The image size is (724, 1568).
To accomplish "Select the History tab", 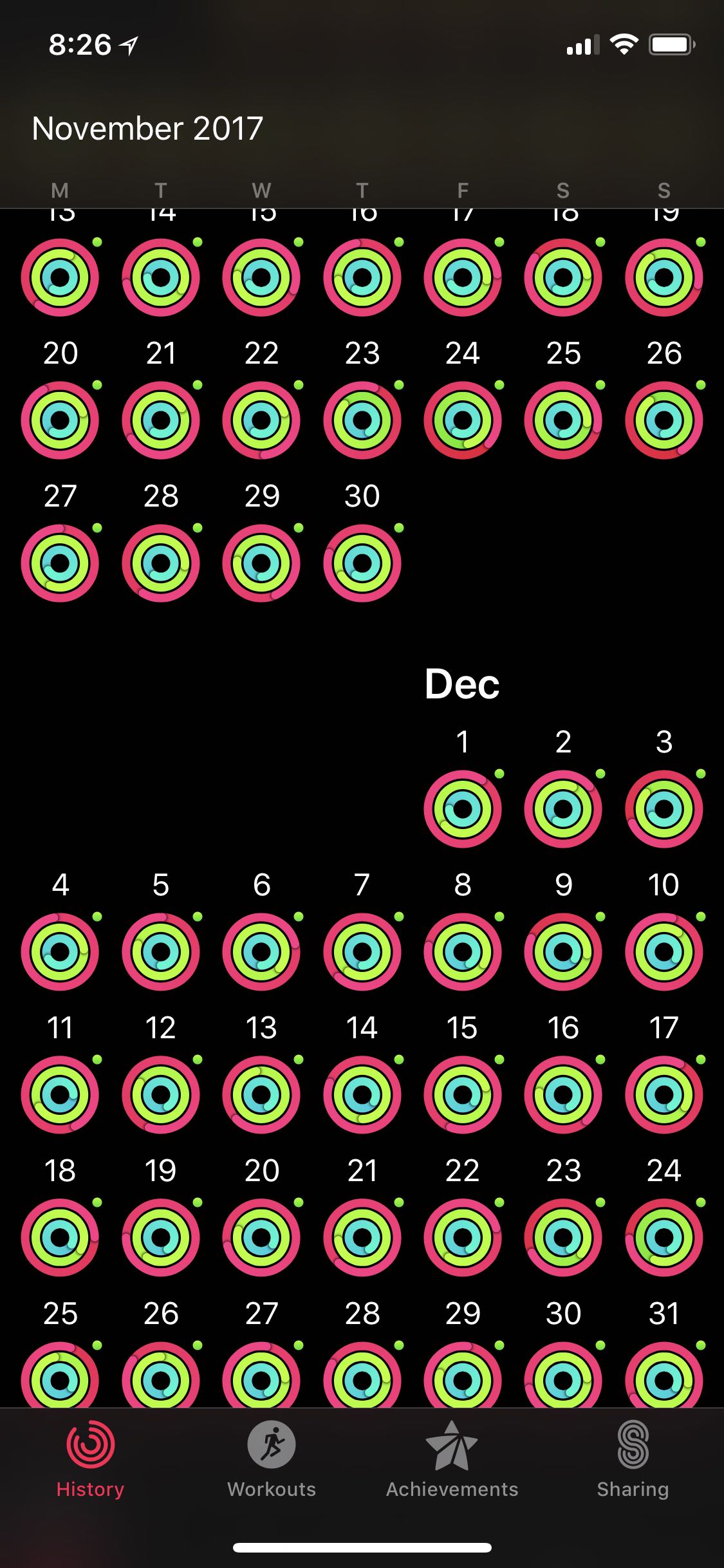I will (90, 1459).
